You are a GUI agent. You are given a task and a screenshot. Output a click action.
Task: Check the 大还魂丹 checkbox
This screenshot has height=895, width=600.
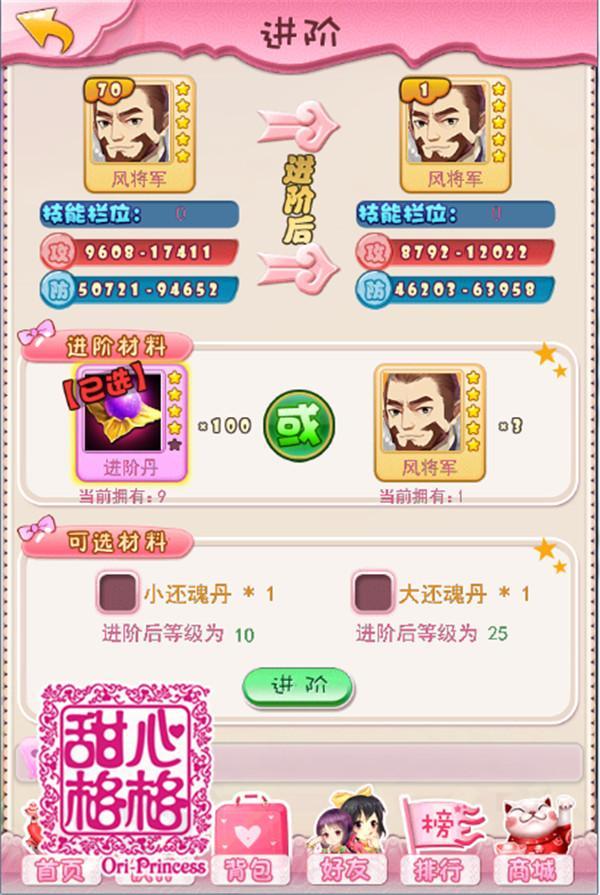(373, 594)
